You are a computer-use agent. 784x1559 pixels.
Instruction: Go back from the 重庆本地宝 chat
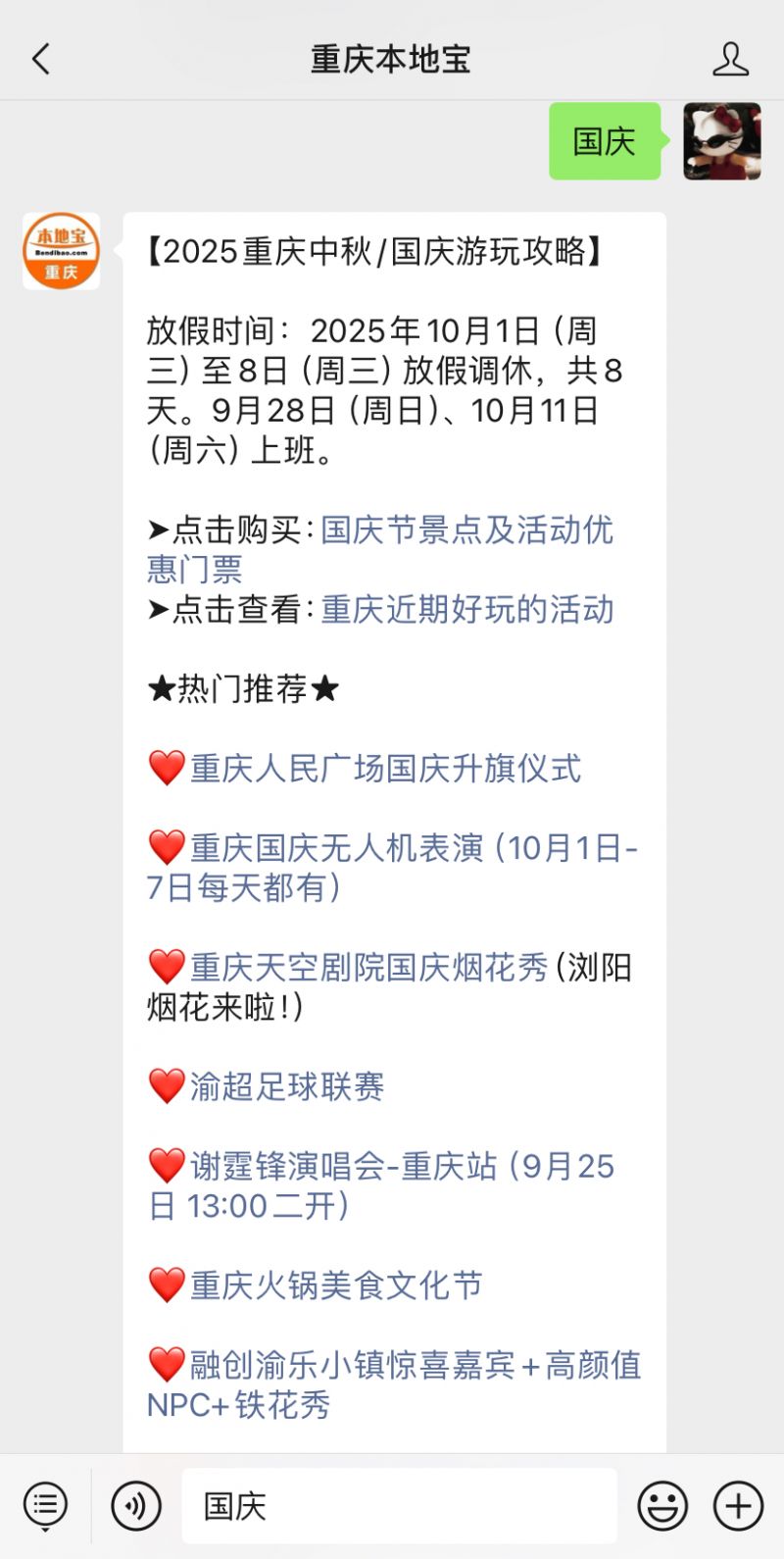41,60
